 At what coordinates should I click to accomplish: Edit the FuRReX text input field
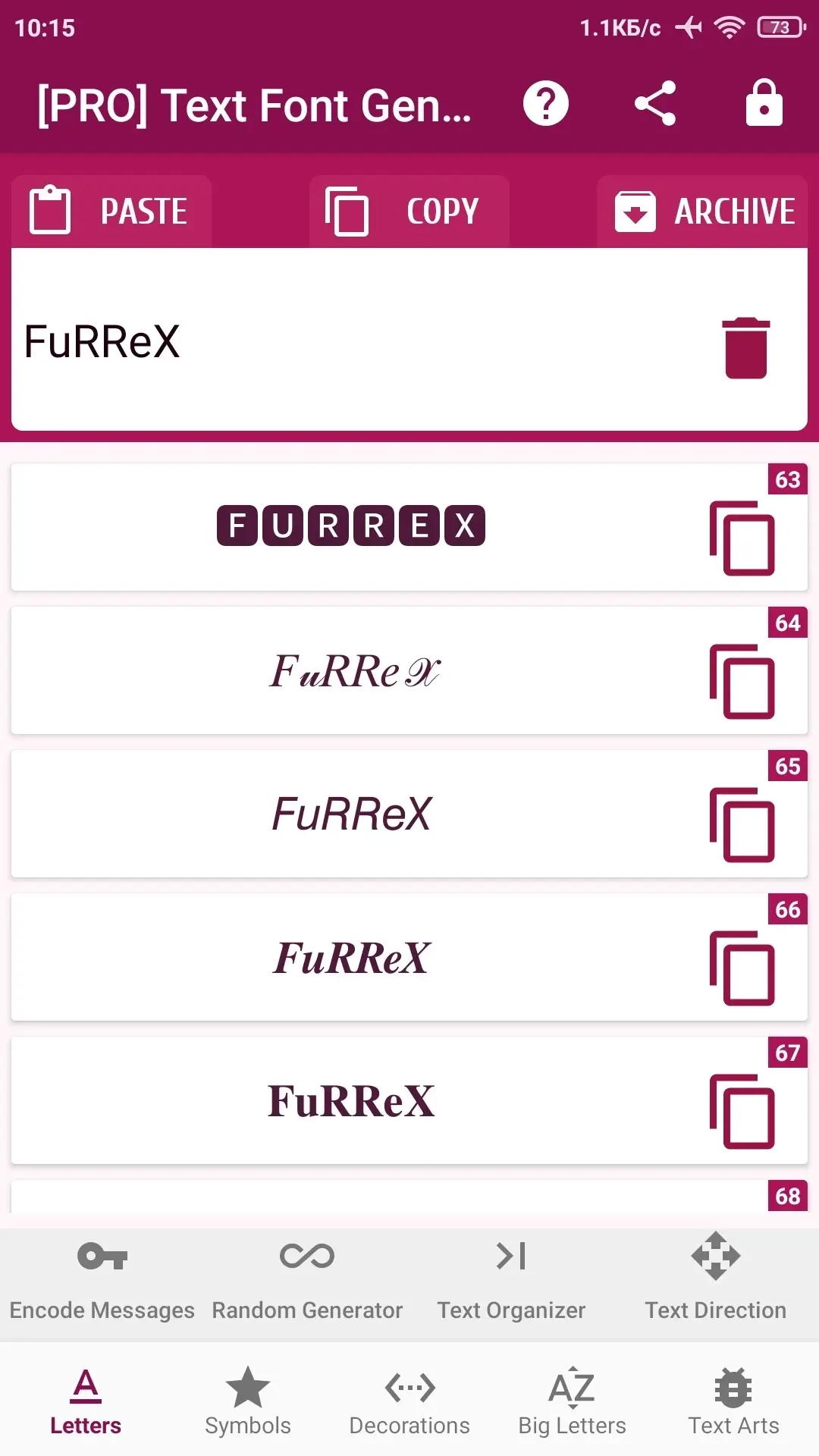tap(356, 341)
